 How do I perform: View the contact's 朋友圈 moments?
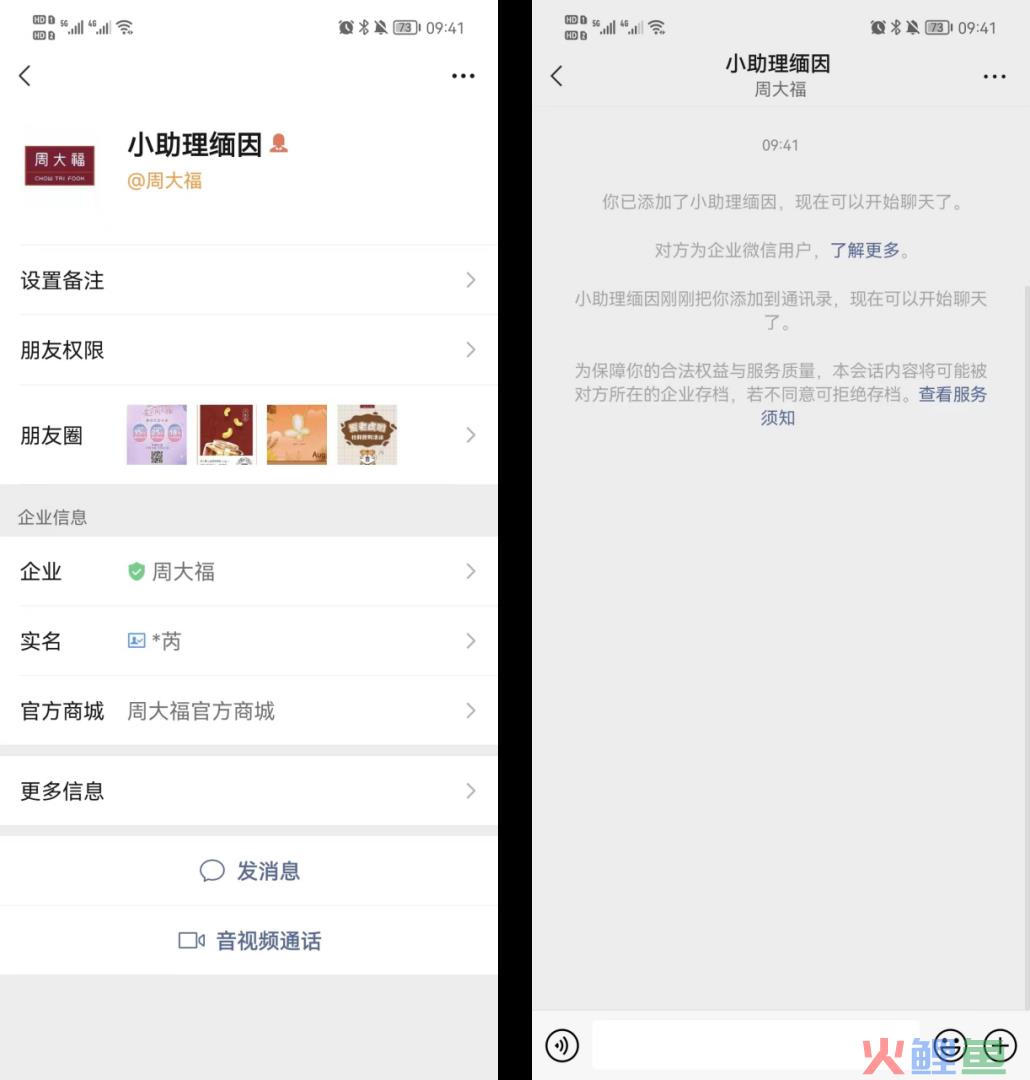[248, 435]
